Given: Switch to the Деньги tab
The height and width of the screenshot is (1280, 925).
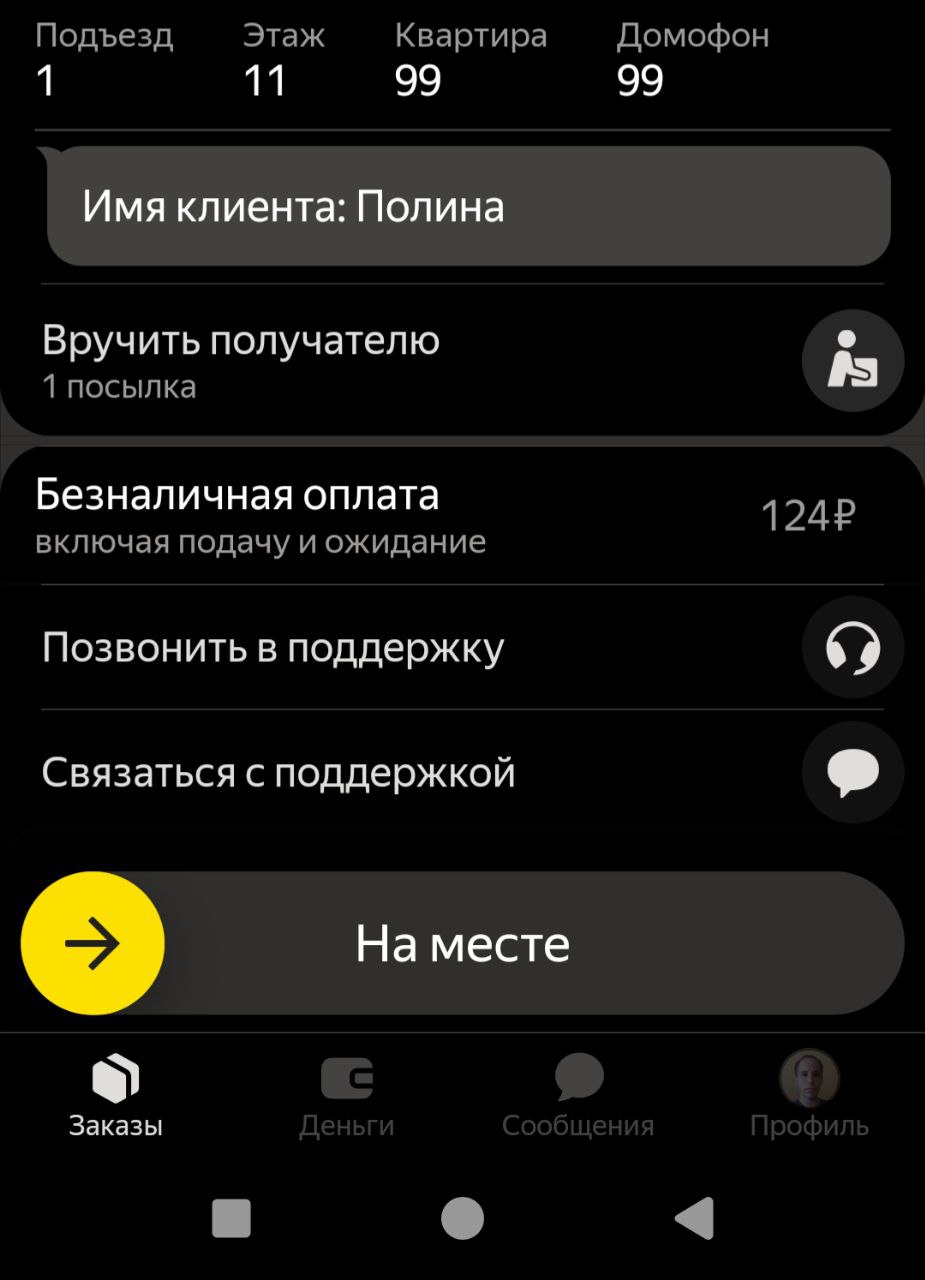Looking at the screenshot, I should [x=347, y=1097].
